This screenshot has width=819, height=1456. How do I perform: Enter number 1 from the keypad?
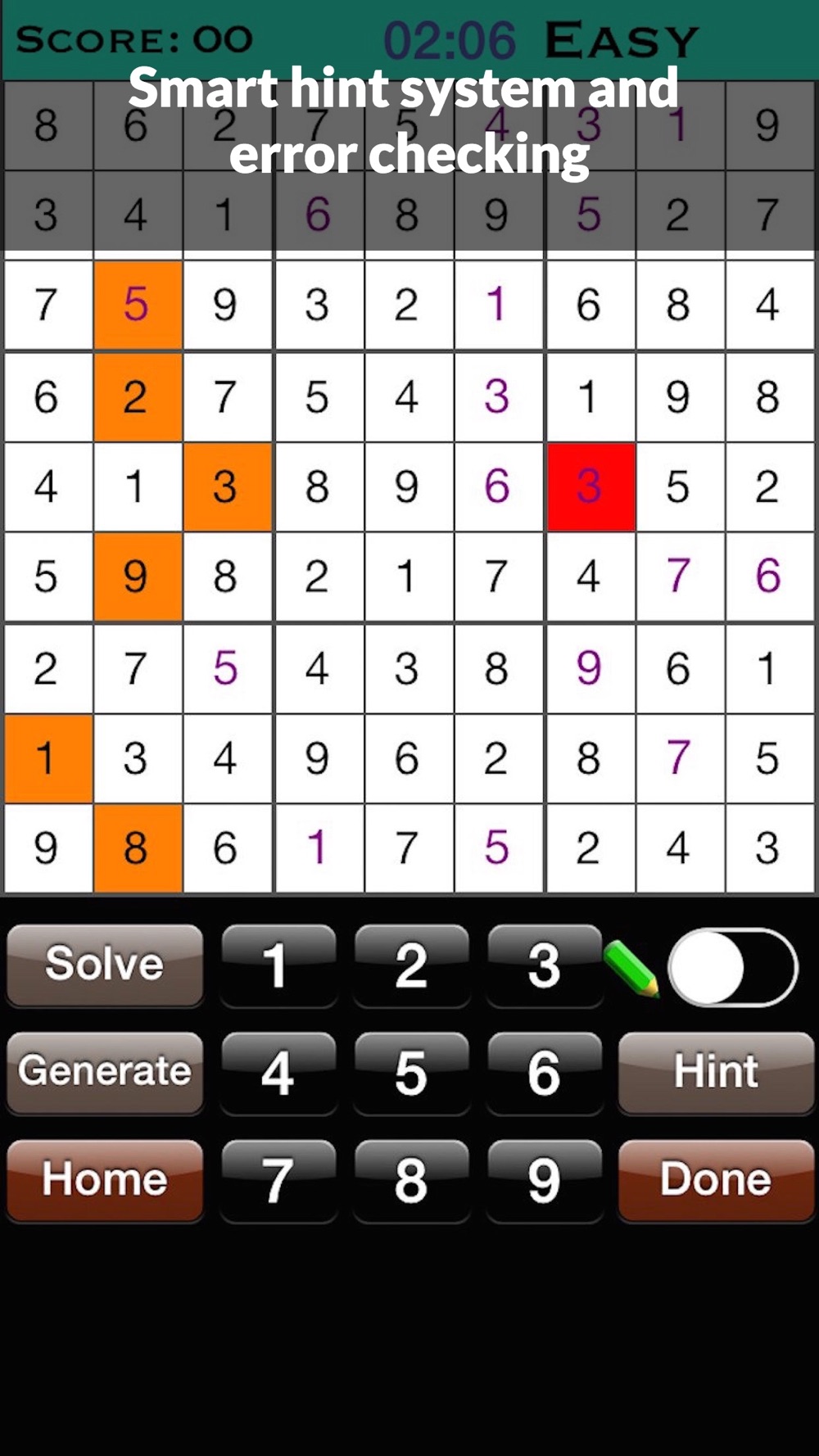click(278, 965)
